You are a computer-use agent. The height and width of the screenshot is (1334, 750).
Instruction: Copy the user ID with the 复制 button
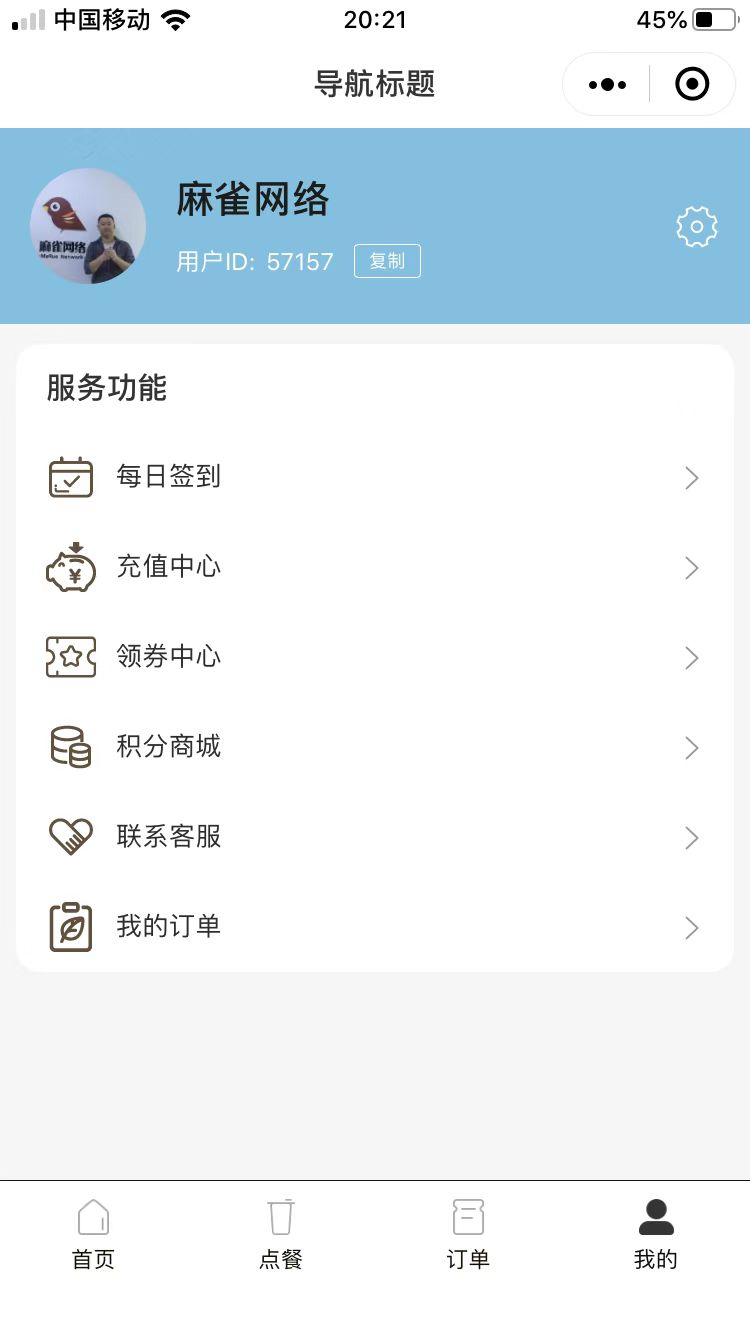[387, 261]
